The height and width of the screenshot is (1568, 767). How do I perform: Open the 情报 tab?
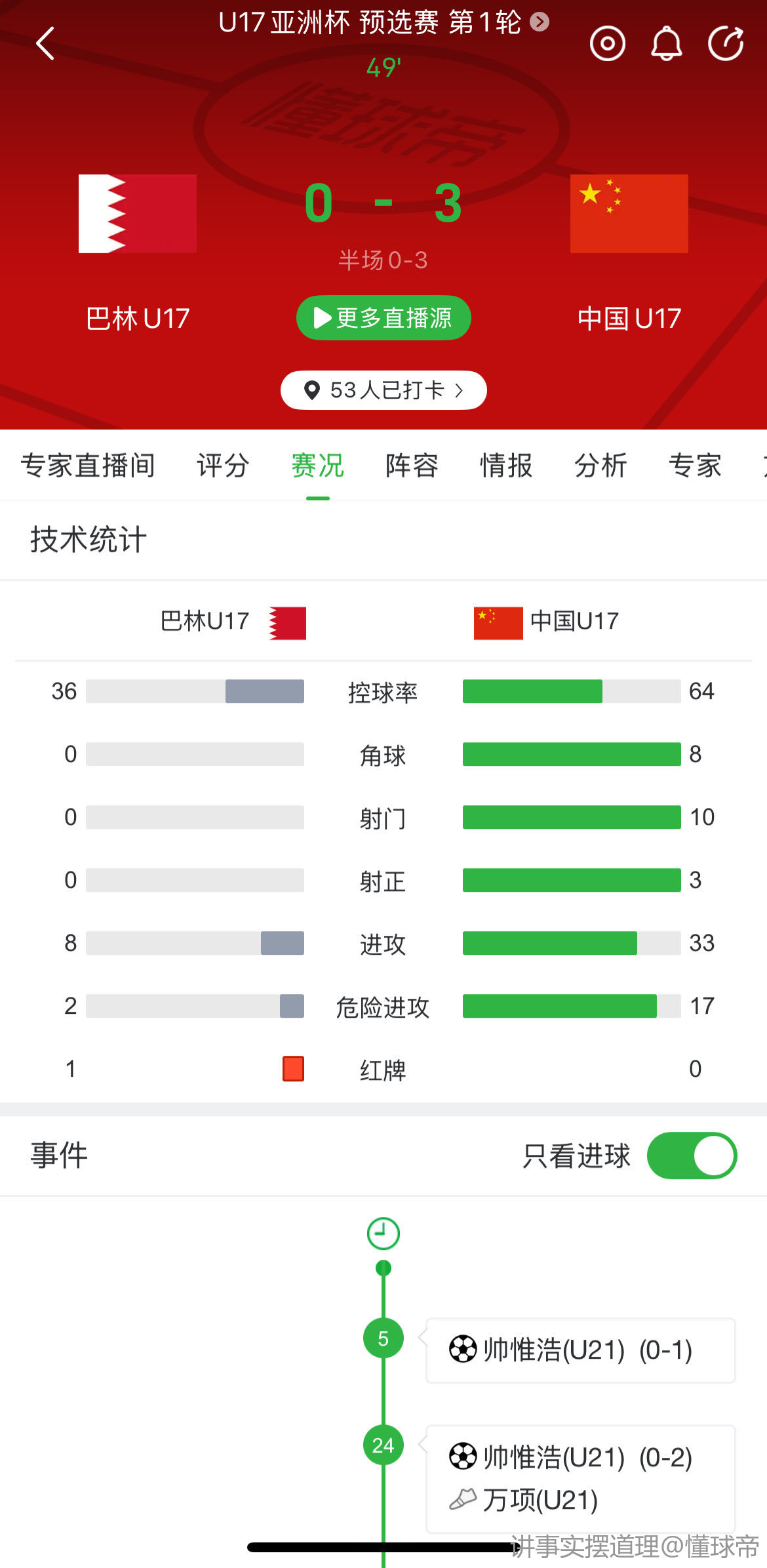[506, 466]
